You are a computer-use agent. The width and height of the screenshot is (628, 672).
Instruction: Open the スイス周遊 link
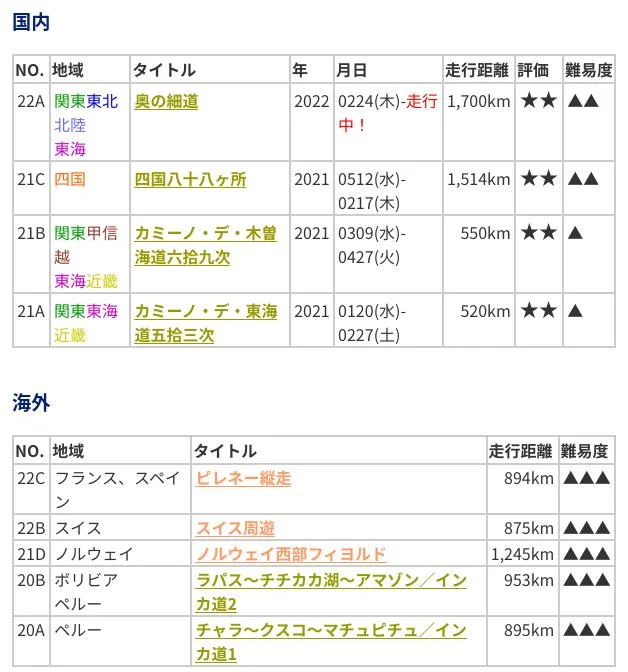pyautogui.click(x=234, y=528)
